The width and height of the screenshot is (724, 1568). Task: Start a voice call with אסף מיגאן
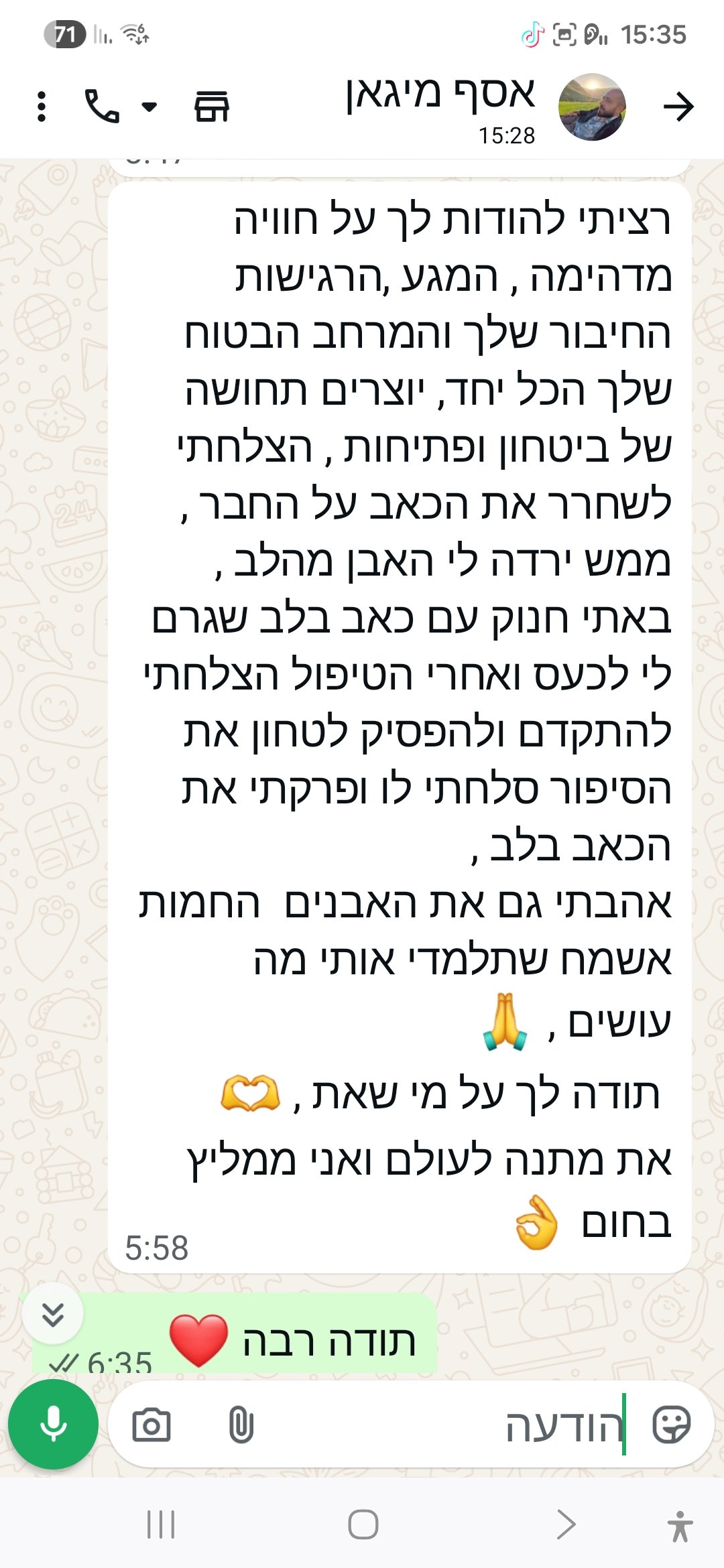pos(102,107)
